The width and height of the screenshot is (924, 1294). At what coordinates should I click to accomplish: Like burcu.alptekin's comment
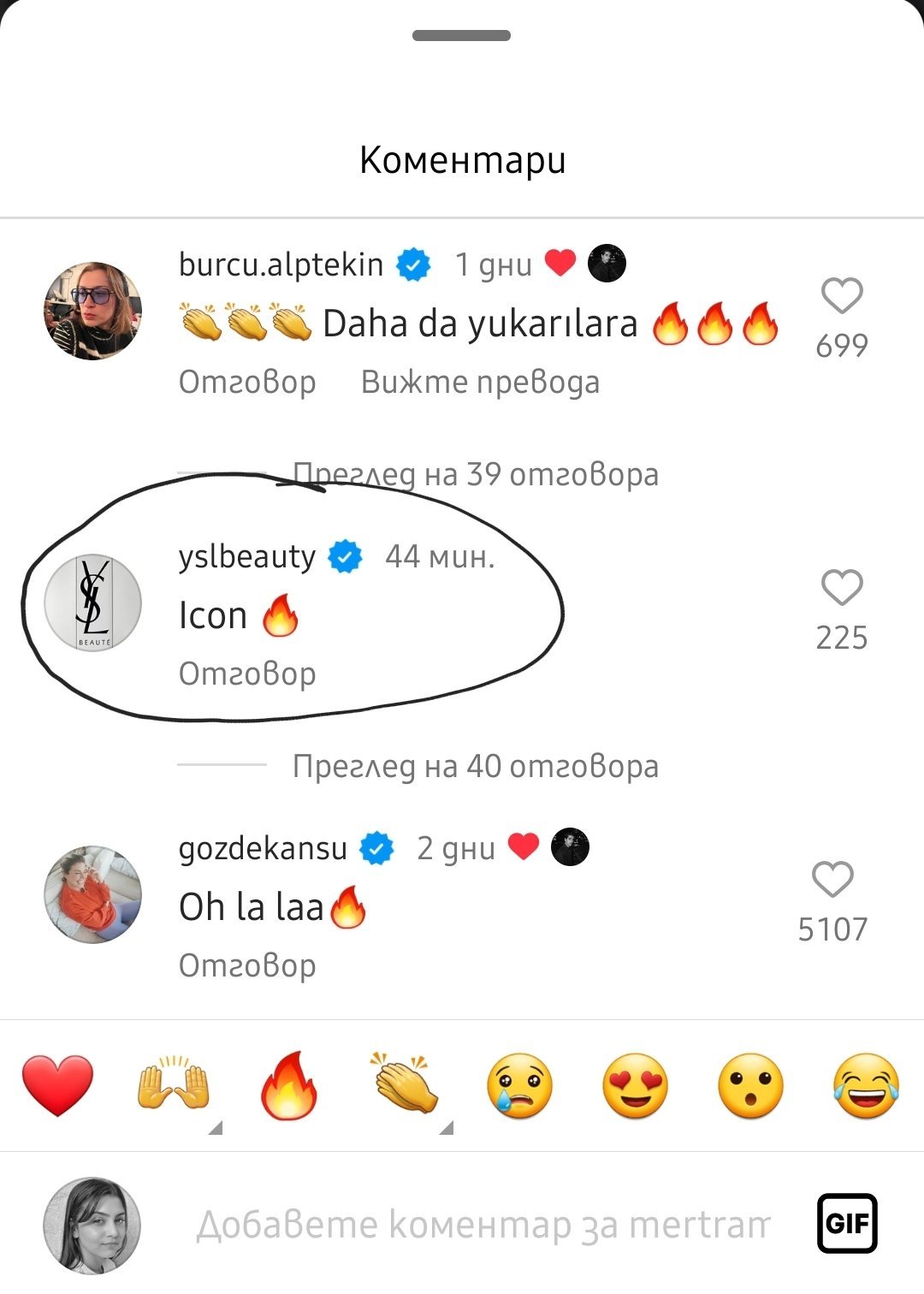[842, 297]
